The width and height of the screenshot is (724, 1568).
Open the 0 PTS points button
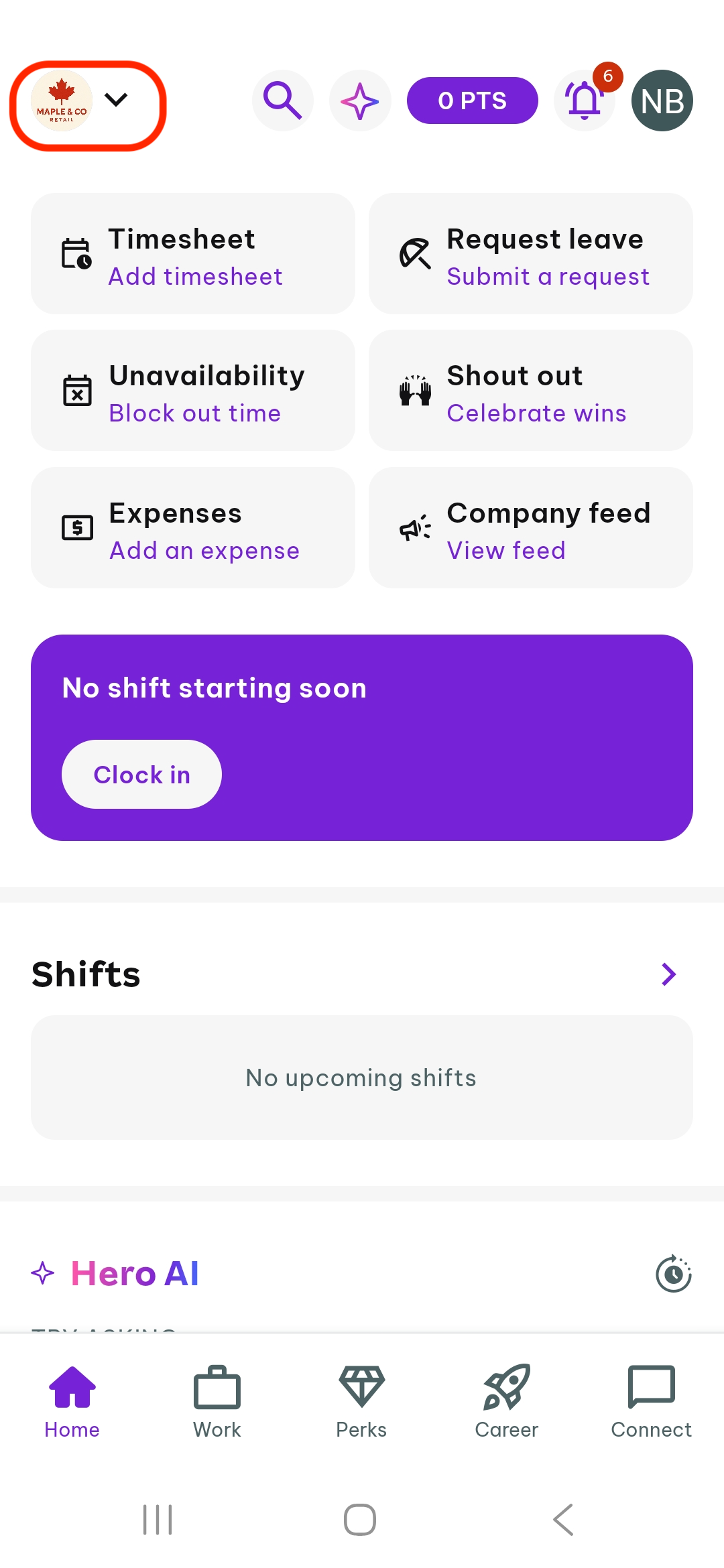tap(472, 101)
